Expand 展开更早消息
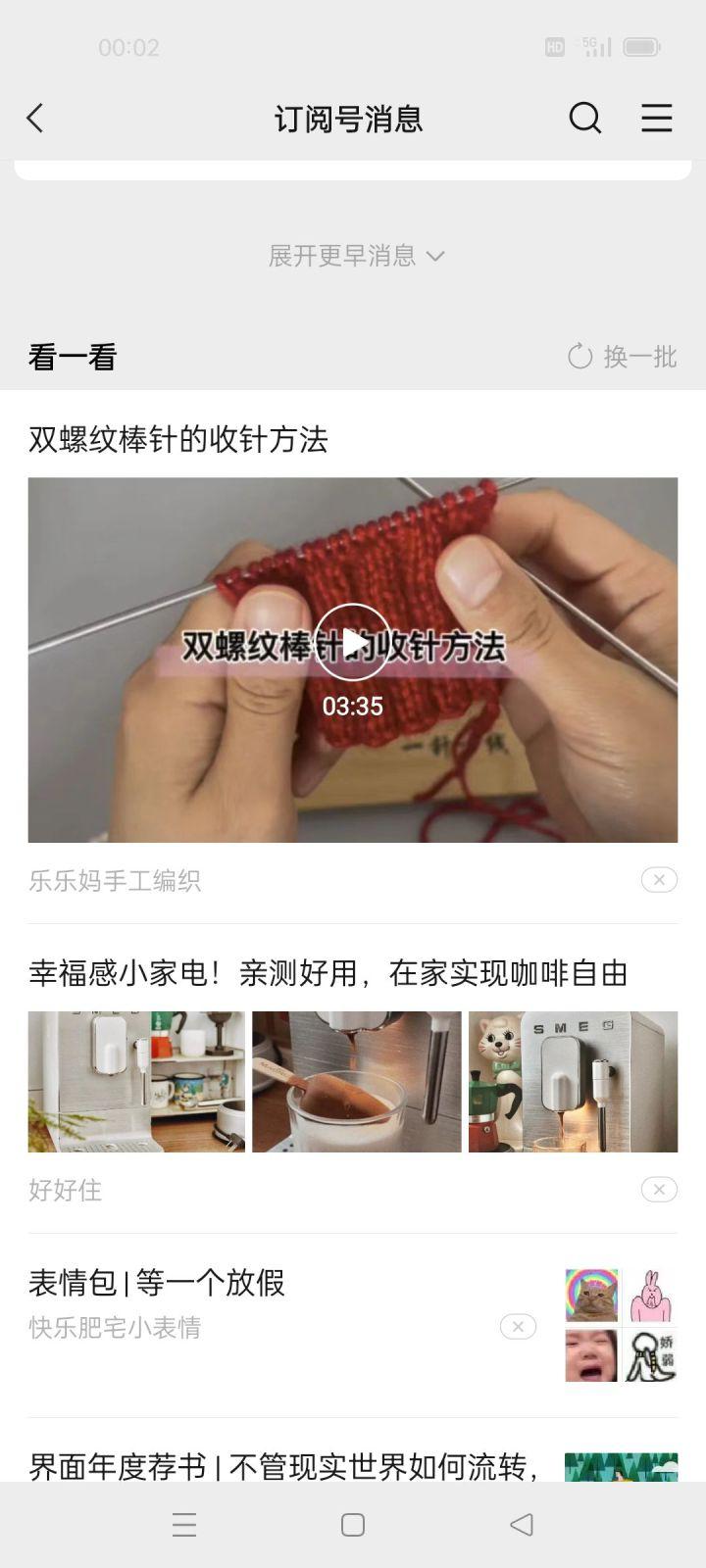The image size is (706, 1568). click(x=355, y=256)
